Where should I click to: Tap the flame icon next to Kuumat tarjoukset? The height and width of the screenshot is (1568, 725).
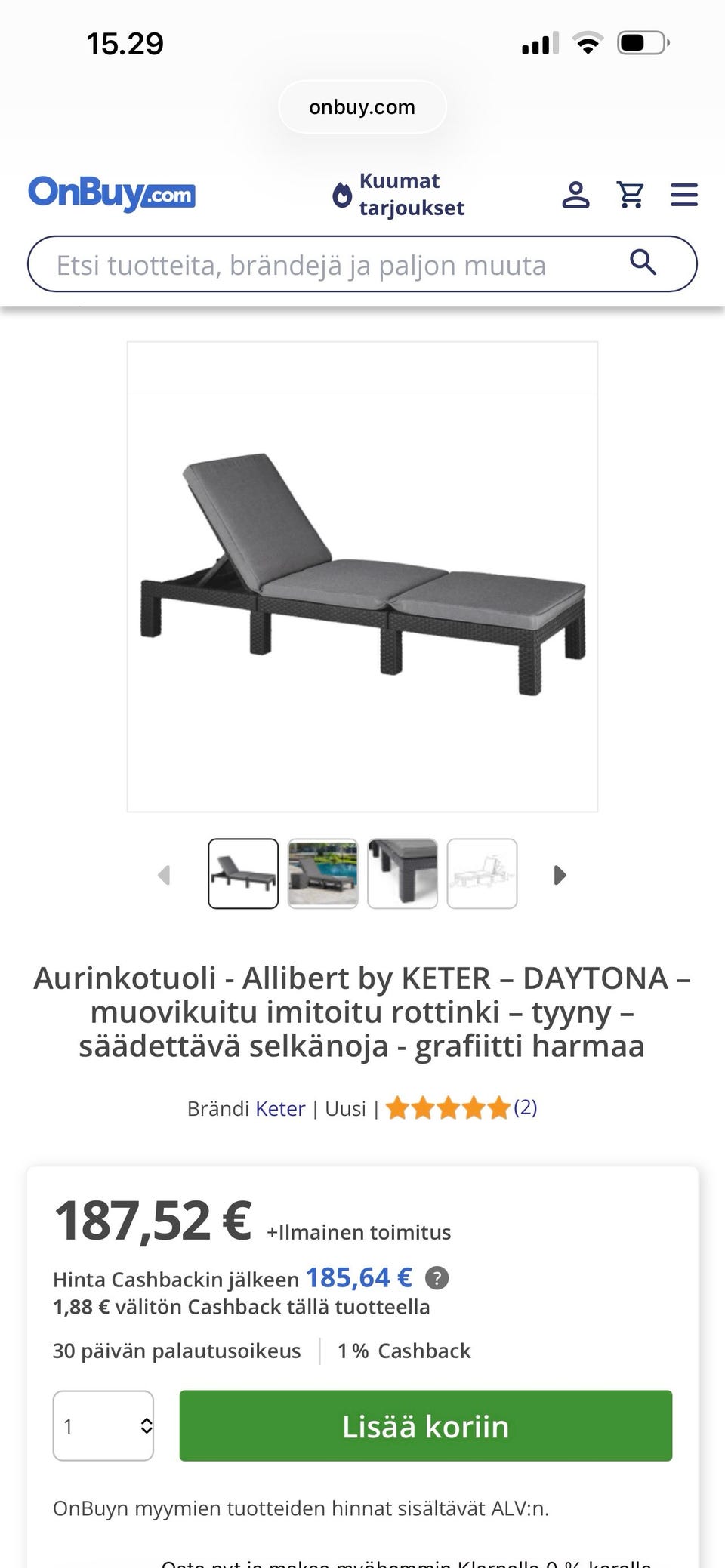[x=342, y=194]
